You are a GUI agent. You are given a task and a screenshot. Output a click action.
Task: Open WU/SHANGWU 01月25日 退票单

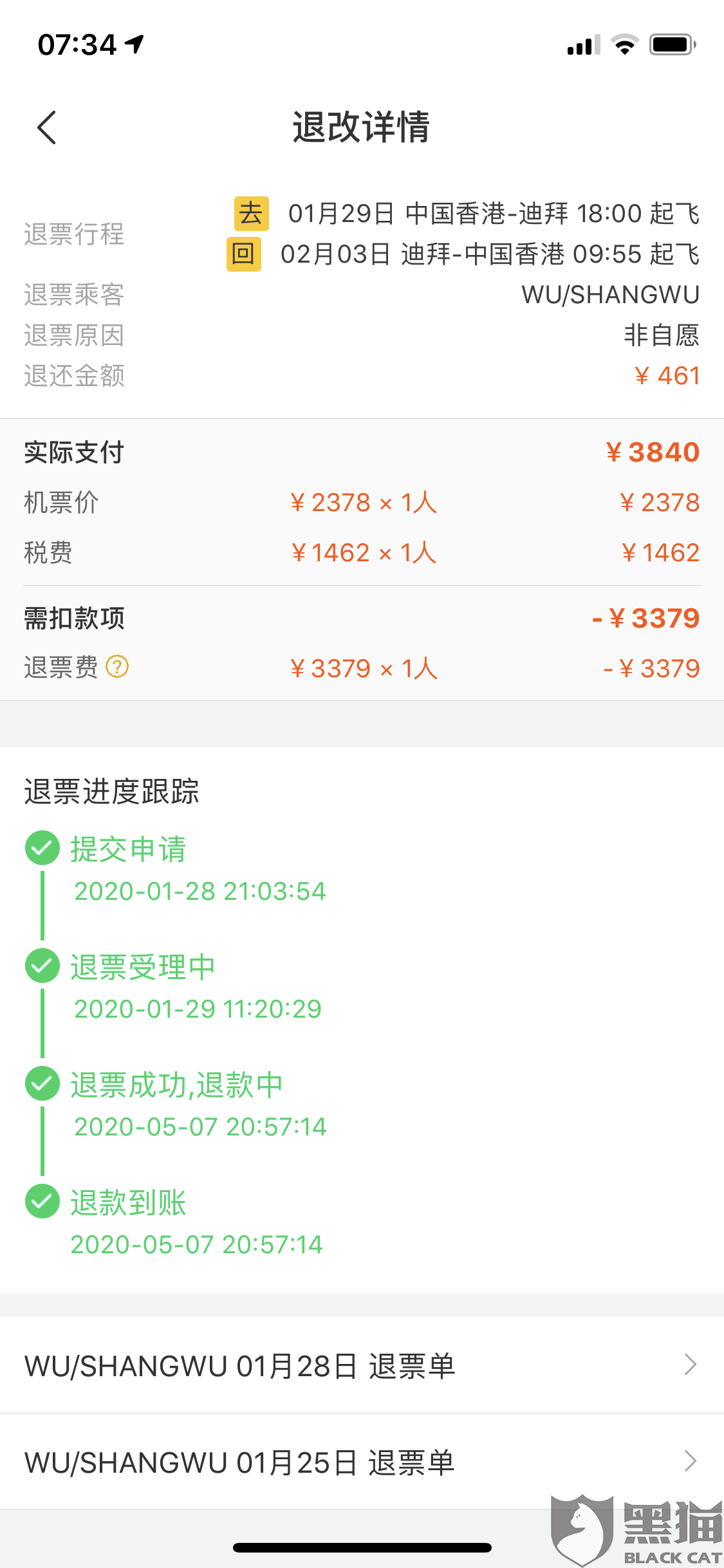pyautogui.click(x=362, y=1462)
